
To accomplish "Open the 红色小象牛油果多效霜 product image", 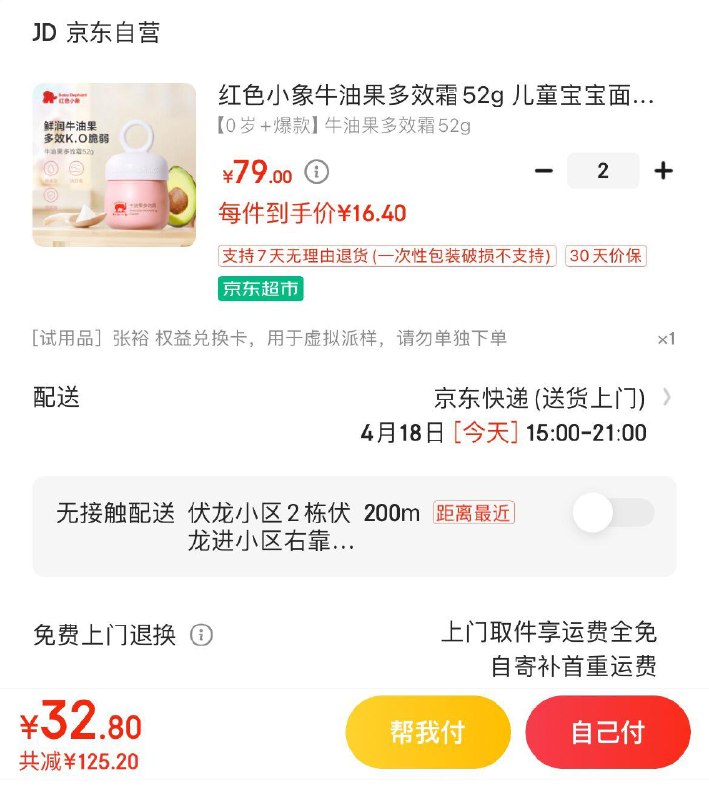I will pyautogui.click(x=114, y=165).
